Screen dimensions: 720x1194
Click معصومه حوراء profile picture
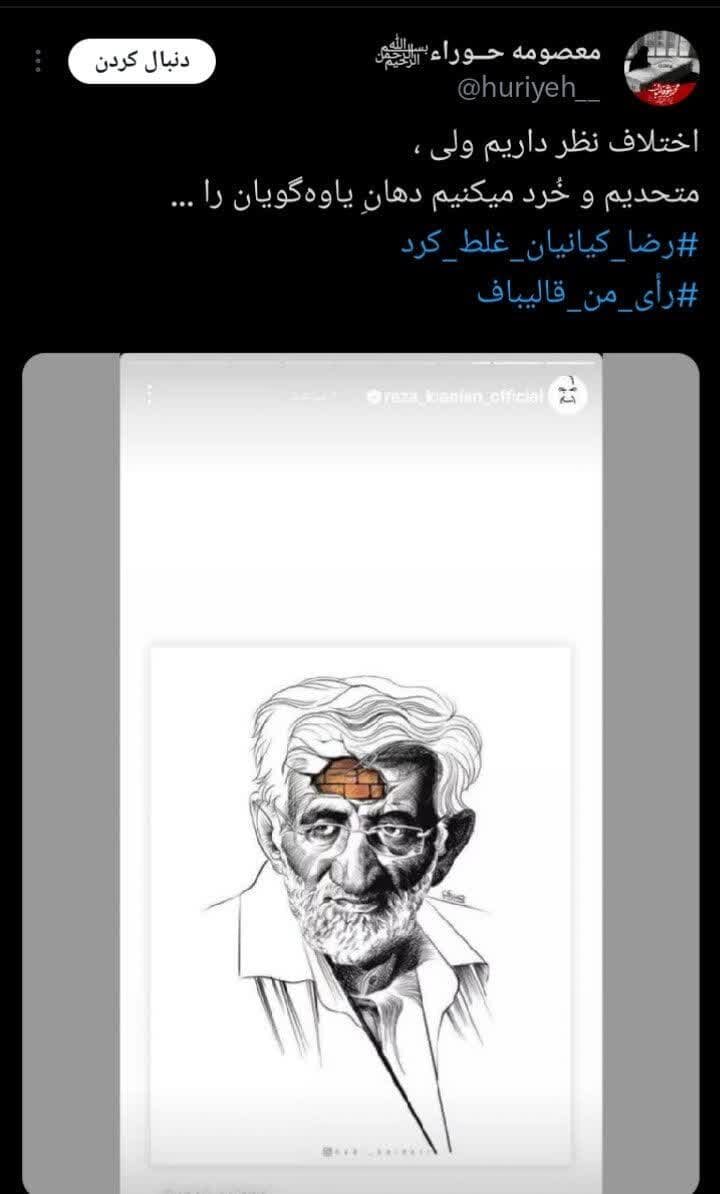coord(661,67)
